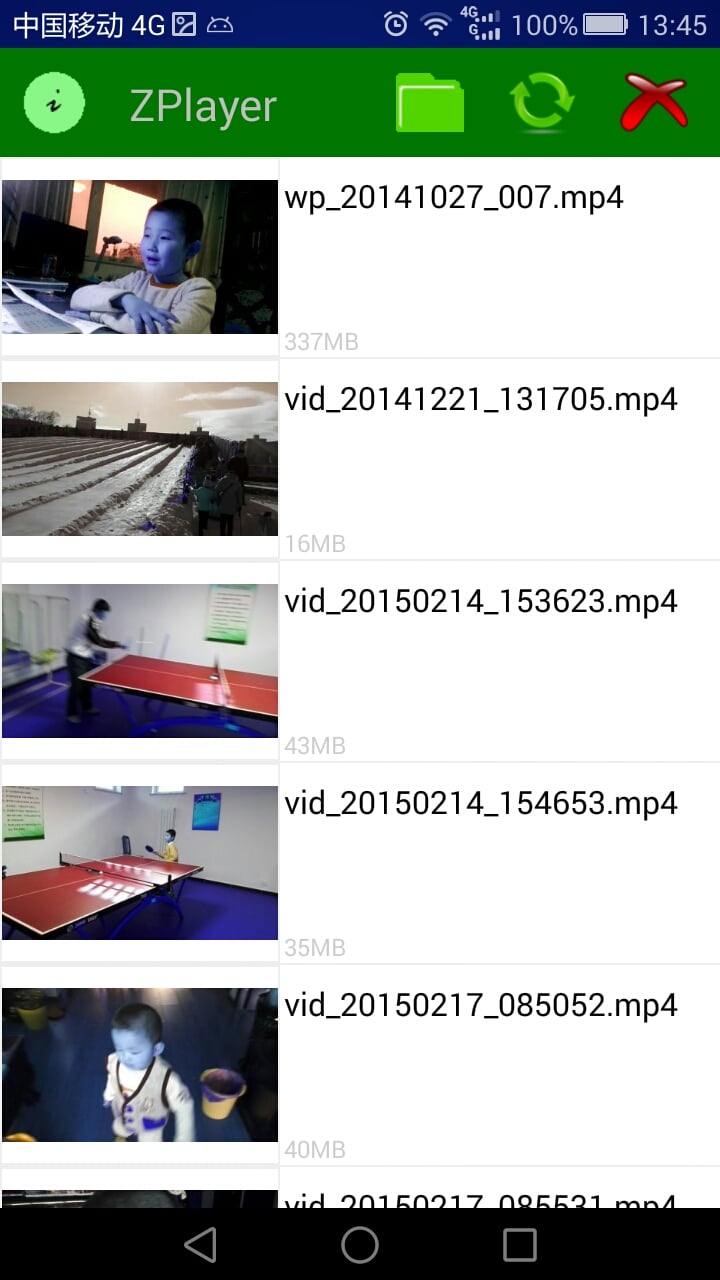The image size is (720, 1280).
Task: Play wp_20141027_007.mp4
Action: pyautogui.click(x=453, y=198)
